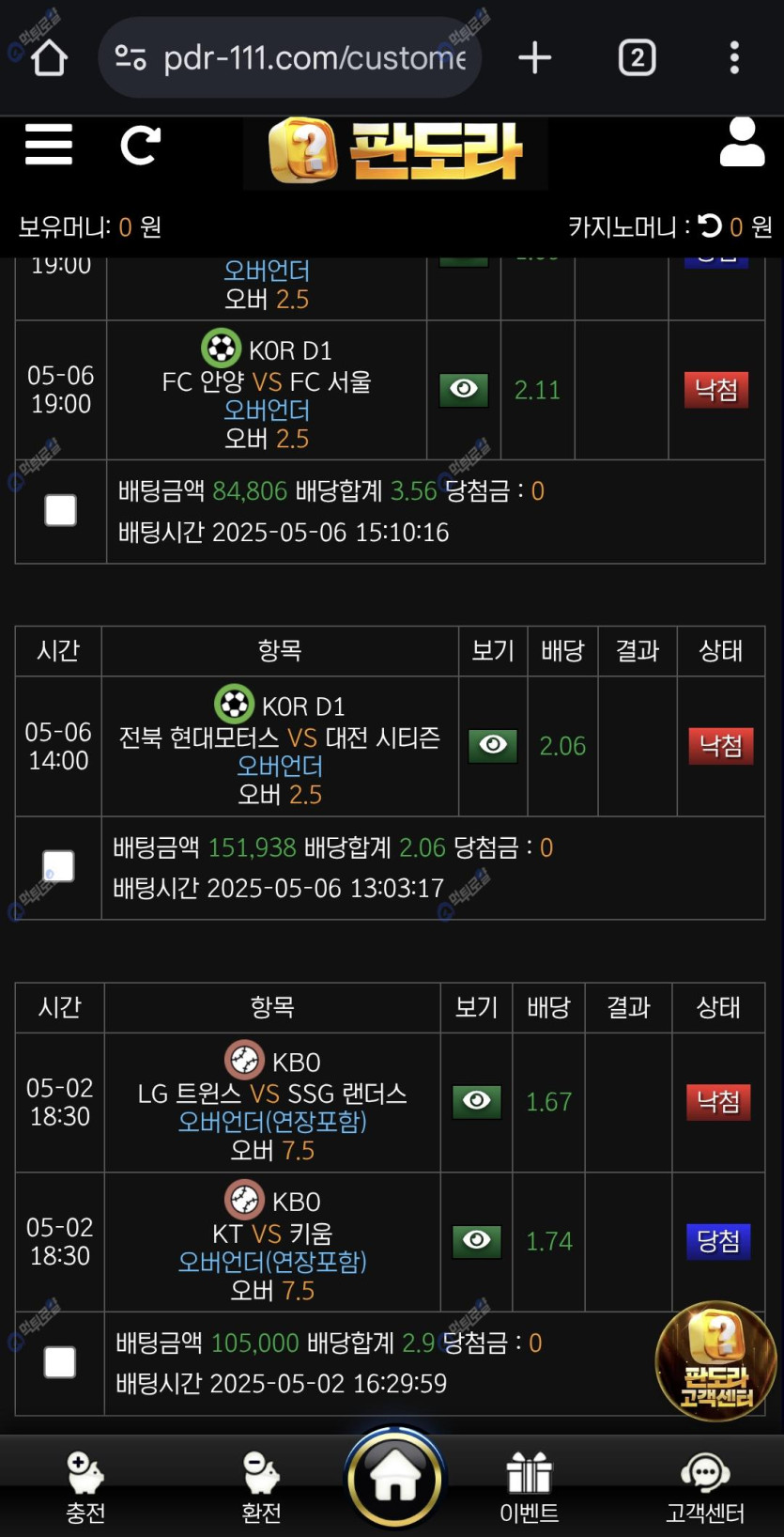Switch to the 이벤트 tab
Image resolution: width=784 pixels, height=1537 pixels.
coord(529,1486)
